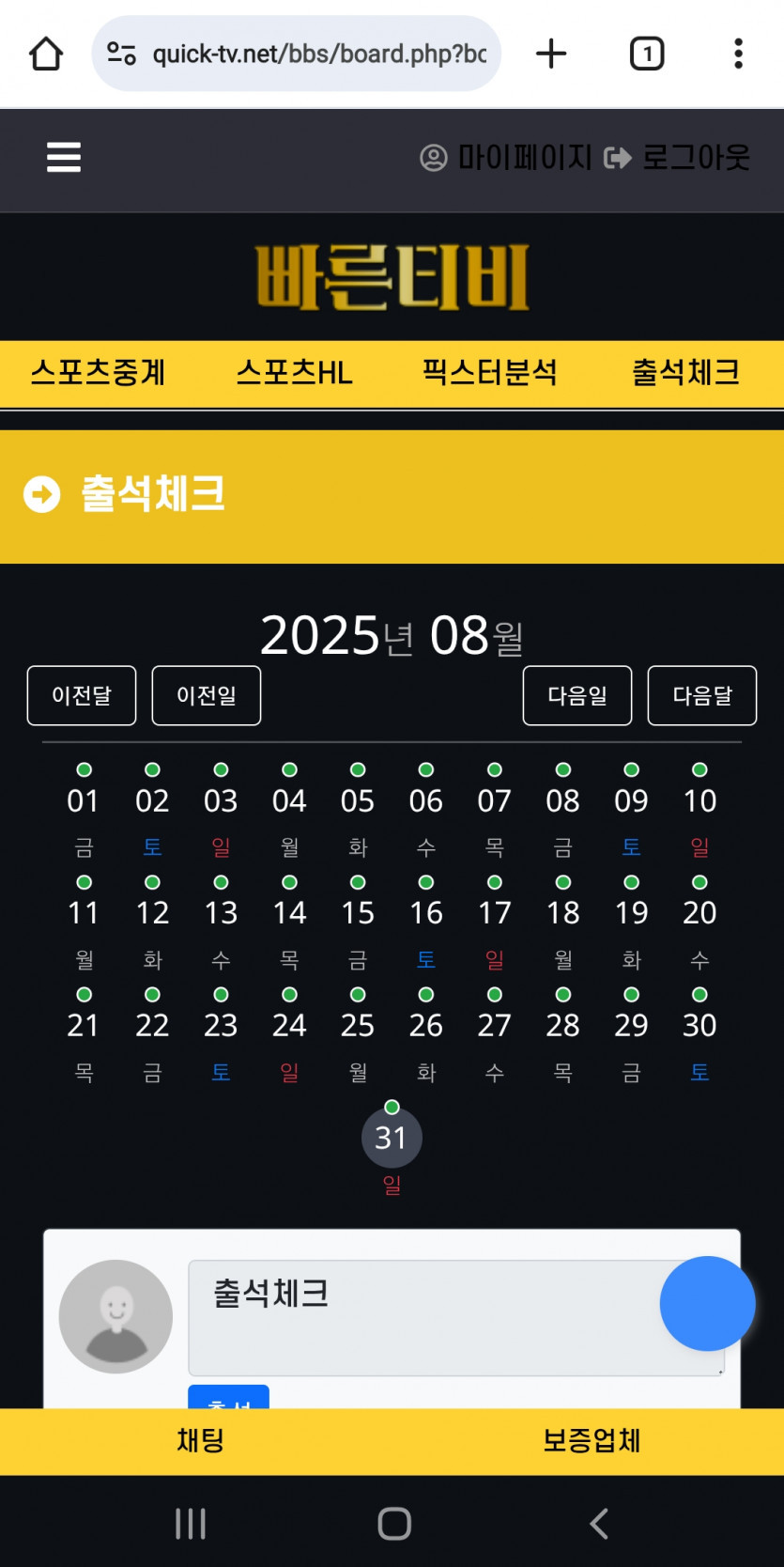This screenshot has height=1567, width=784.
Task: Tap the 이전일 button
Action: 207,696
